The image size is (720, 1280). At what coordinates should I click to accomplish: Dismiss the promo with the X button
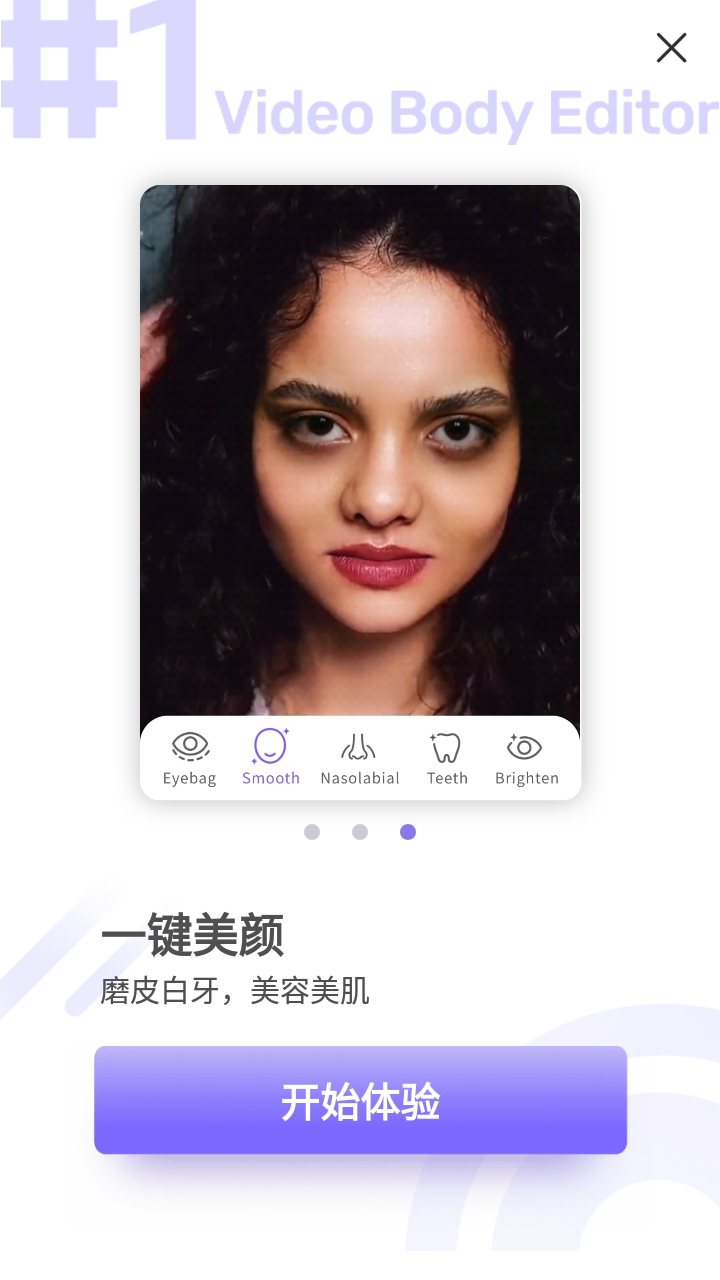[671, 48]
